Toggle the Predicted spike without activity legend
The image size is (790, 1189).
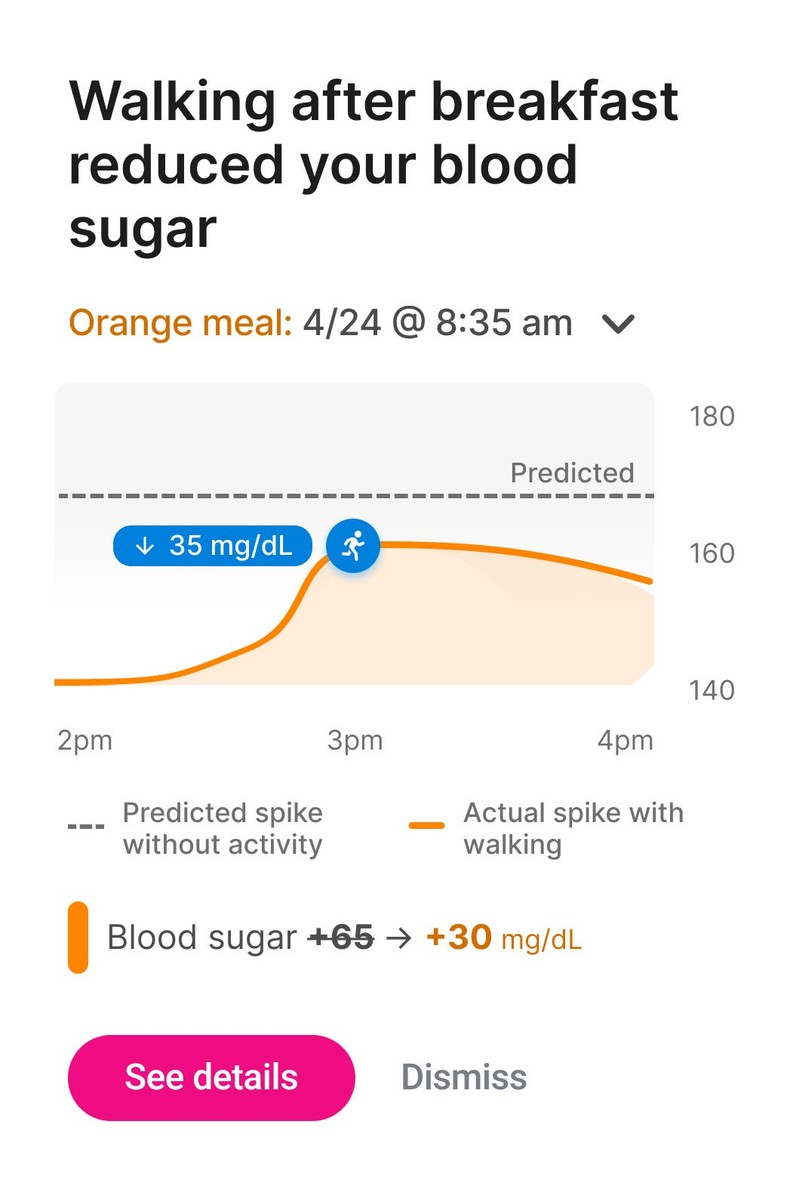(x=222, y=826)
